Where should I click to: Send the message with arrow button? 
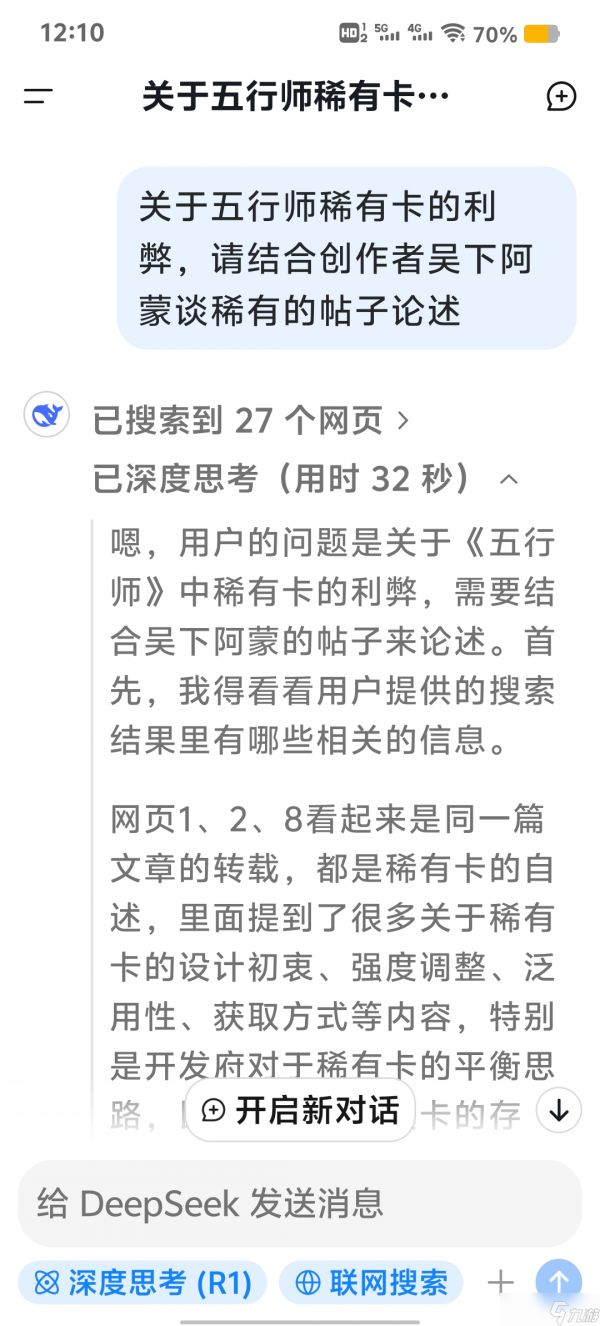[558, 1283]
